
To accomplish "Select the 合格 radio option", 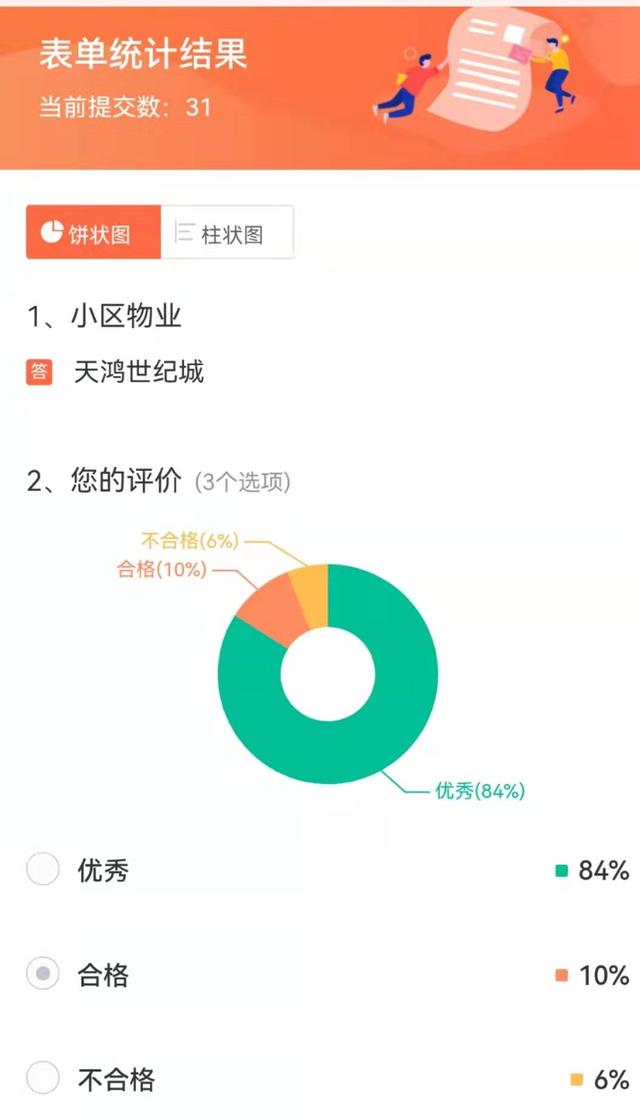I will tap(43, 974).
